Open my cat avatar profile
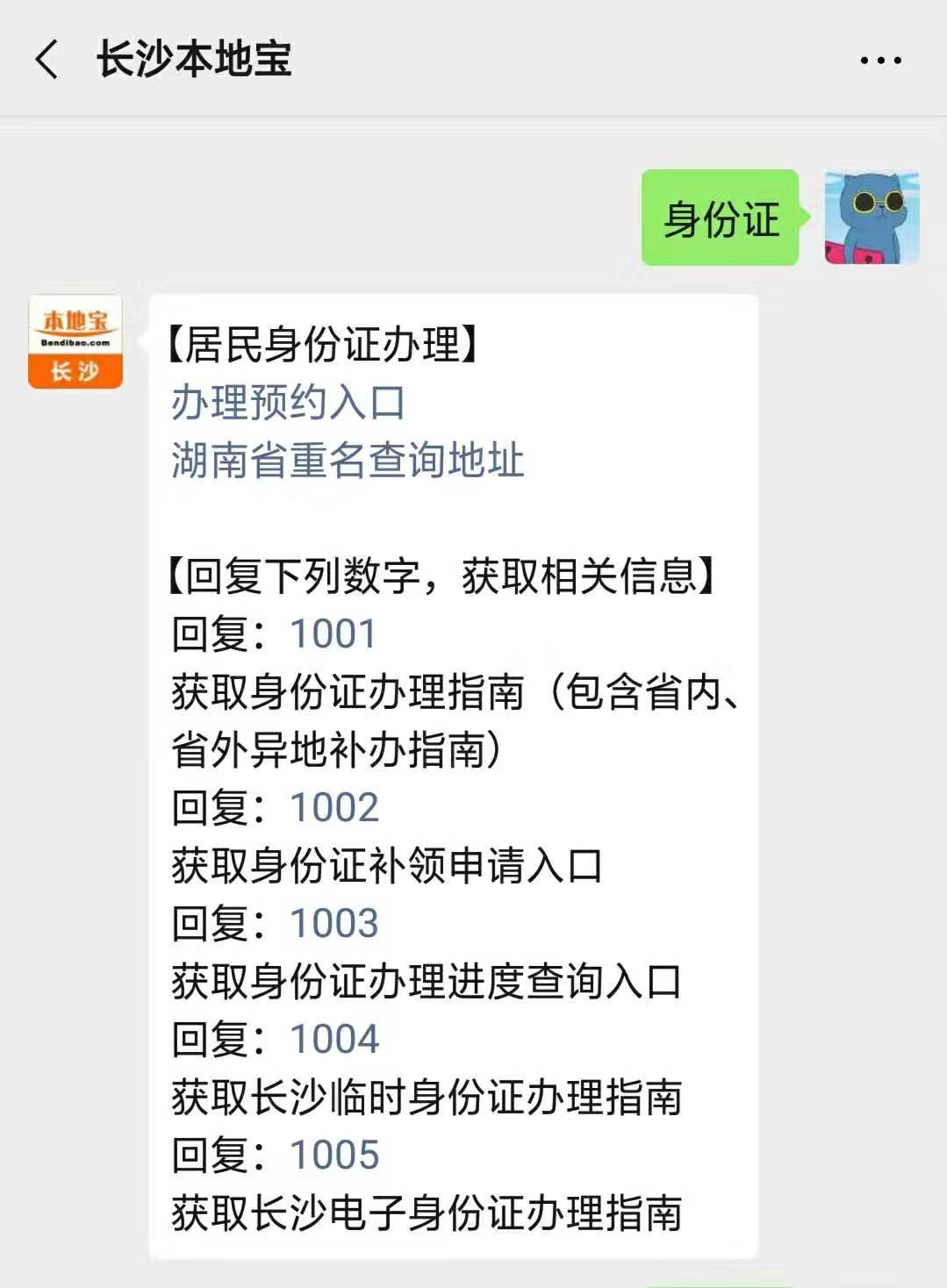947x1288 pixels. click(x=872, y=218)
